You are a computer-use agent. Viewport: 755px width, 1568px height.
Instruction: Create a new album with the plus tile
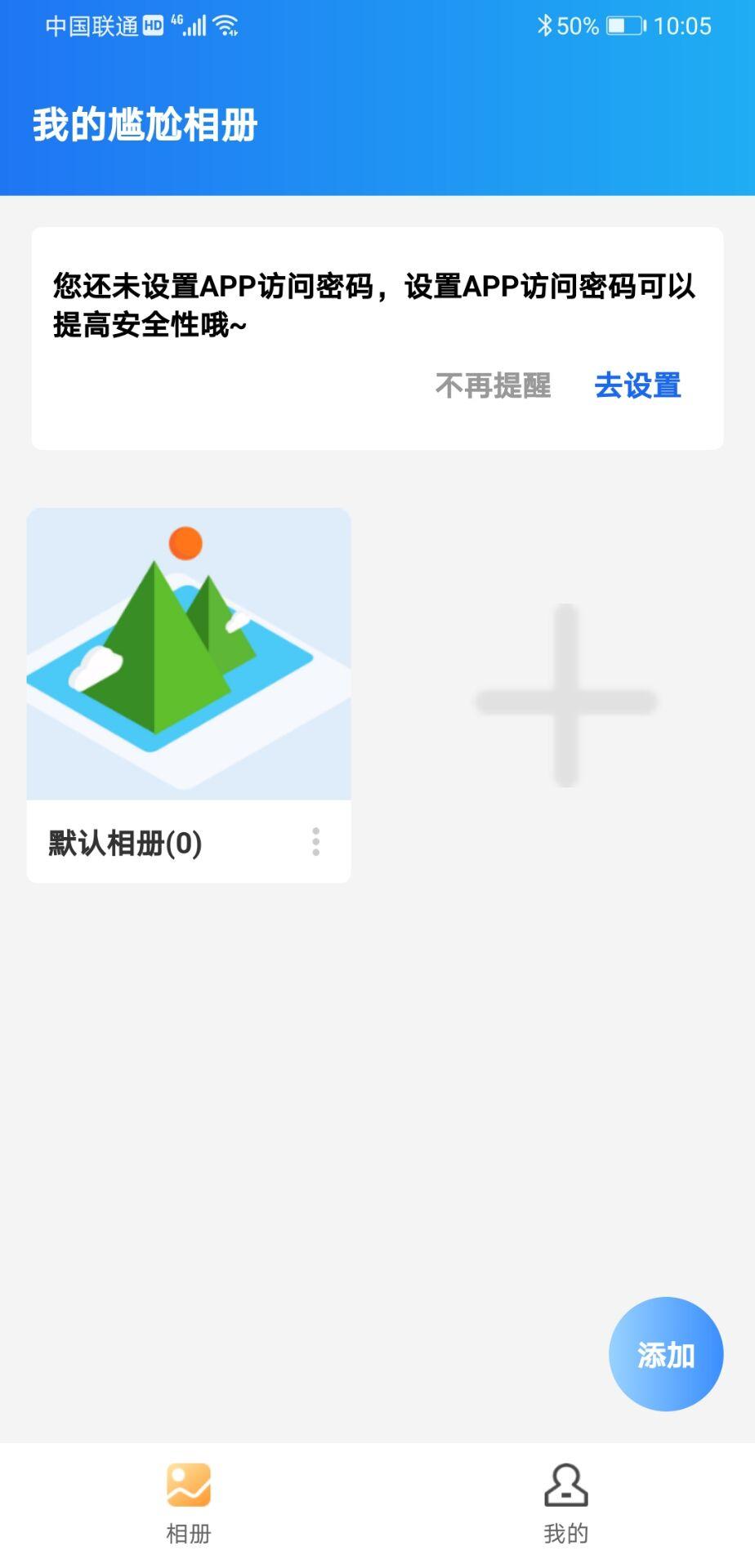pos(565,696)
